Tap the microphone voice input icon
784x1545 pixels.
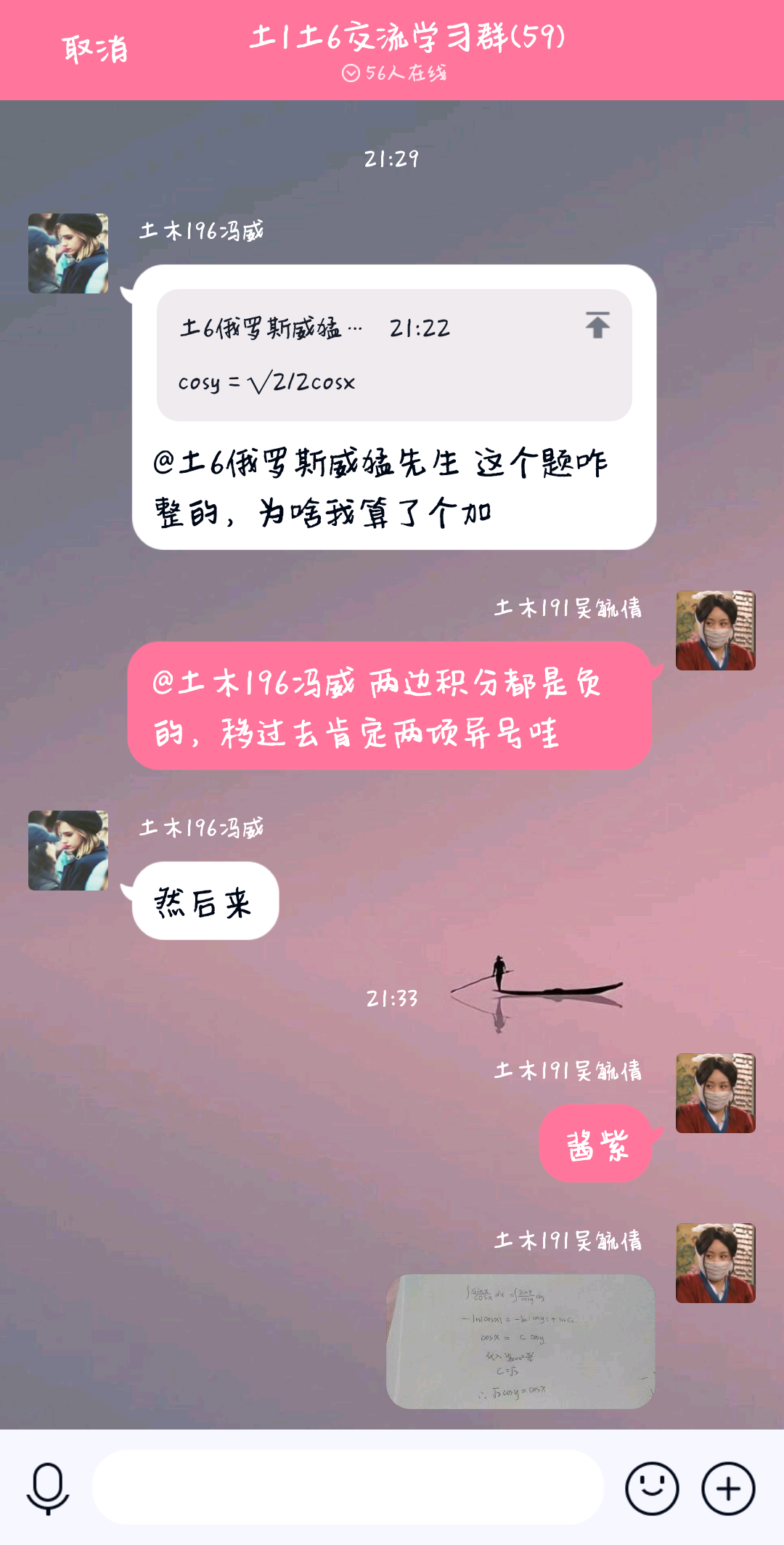point(48,1488)
